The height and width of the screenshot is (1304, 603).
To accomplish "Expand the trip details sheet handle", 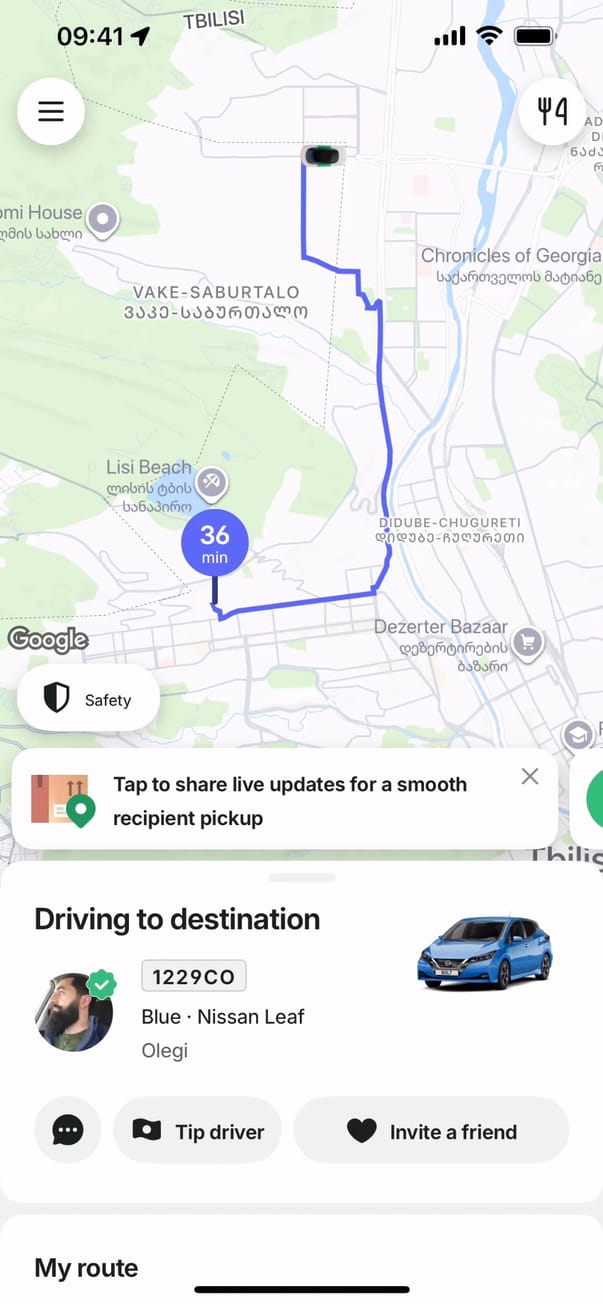I will point(301,877).
